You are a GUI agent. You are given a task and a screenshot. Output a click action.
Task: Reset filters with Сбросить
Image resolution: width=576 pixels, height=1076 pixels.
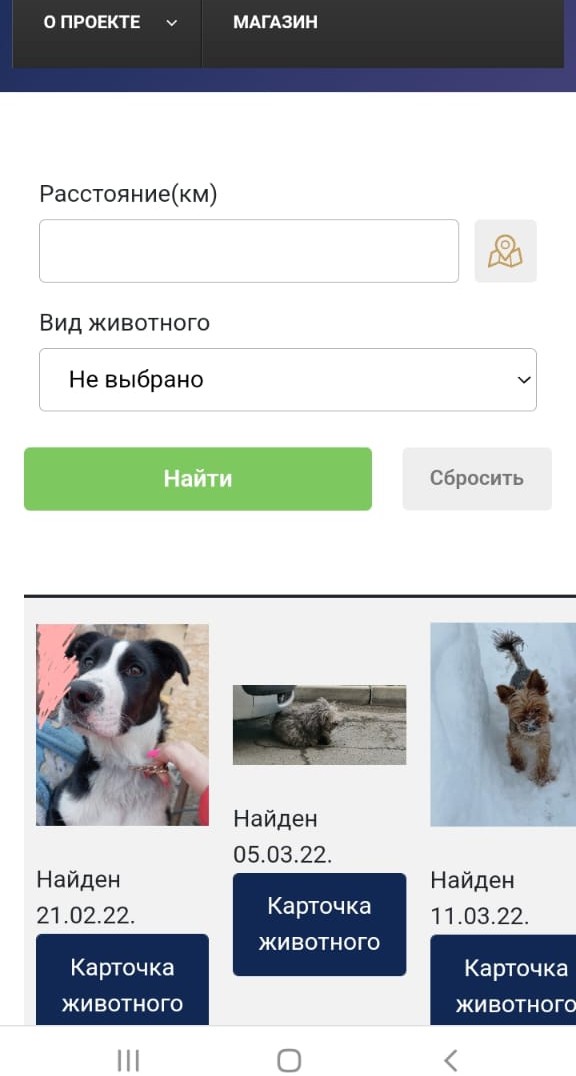477,479
